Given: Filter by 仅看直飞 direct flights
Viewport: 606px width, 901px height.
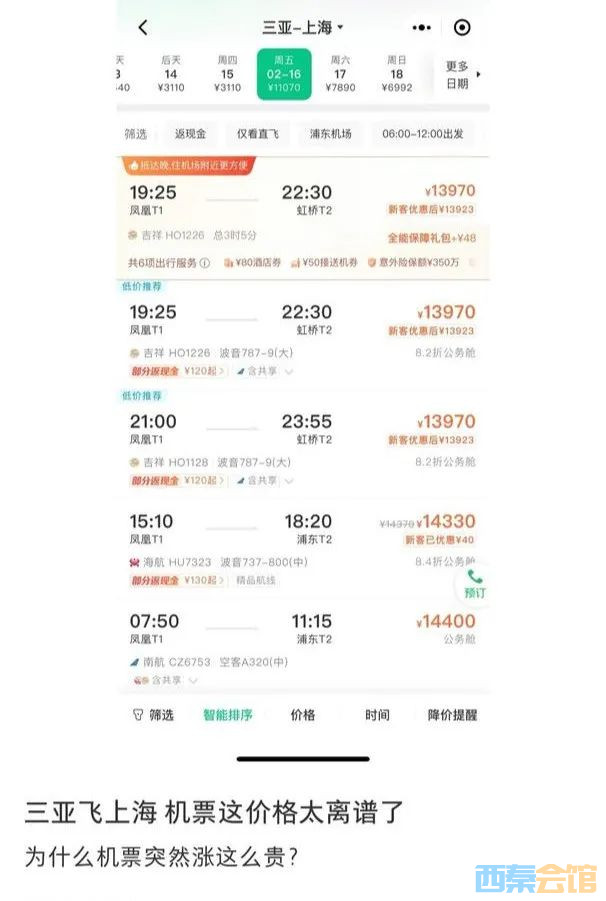Looking at the screenshot, I should 258,133.
